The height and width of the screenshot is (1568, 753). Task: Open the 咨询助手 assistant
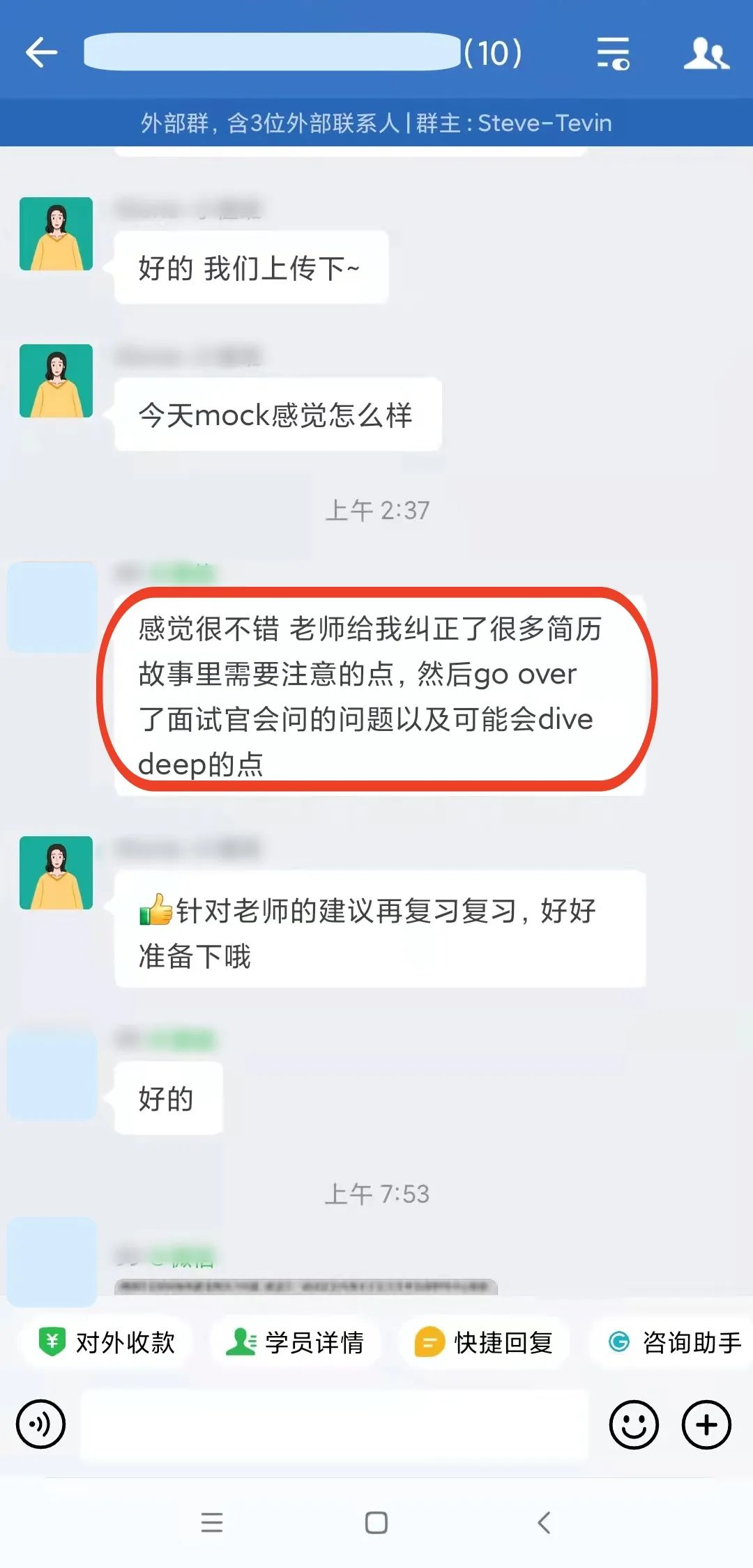674,1342
